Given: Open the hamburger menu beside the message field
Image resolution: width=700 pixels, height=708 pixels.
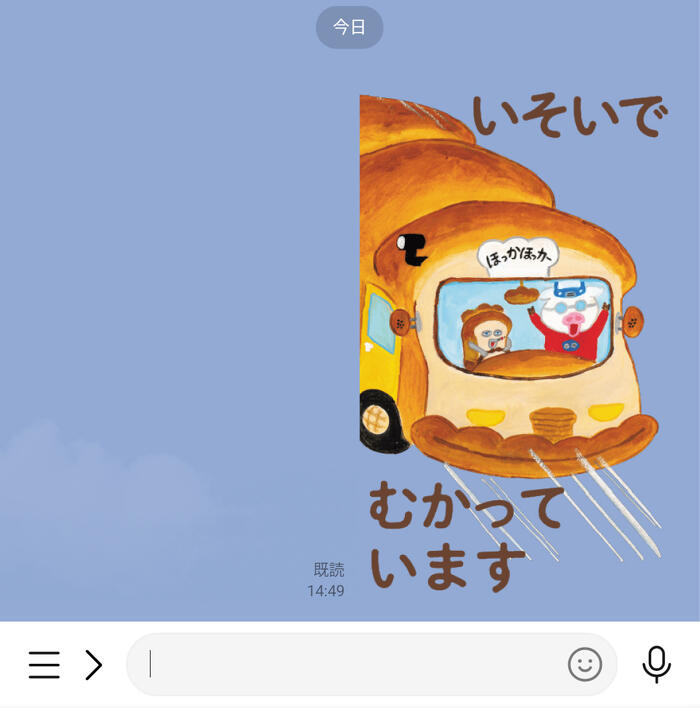Looking at the screenshot, I should tap(44, 665).
